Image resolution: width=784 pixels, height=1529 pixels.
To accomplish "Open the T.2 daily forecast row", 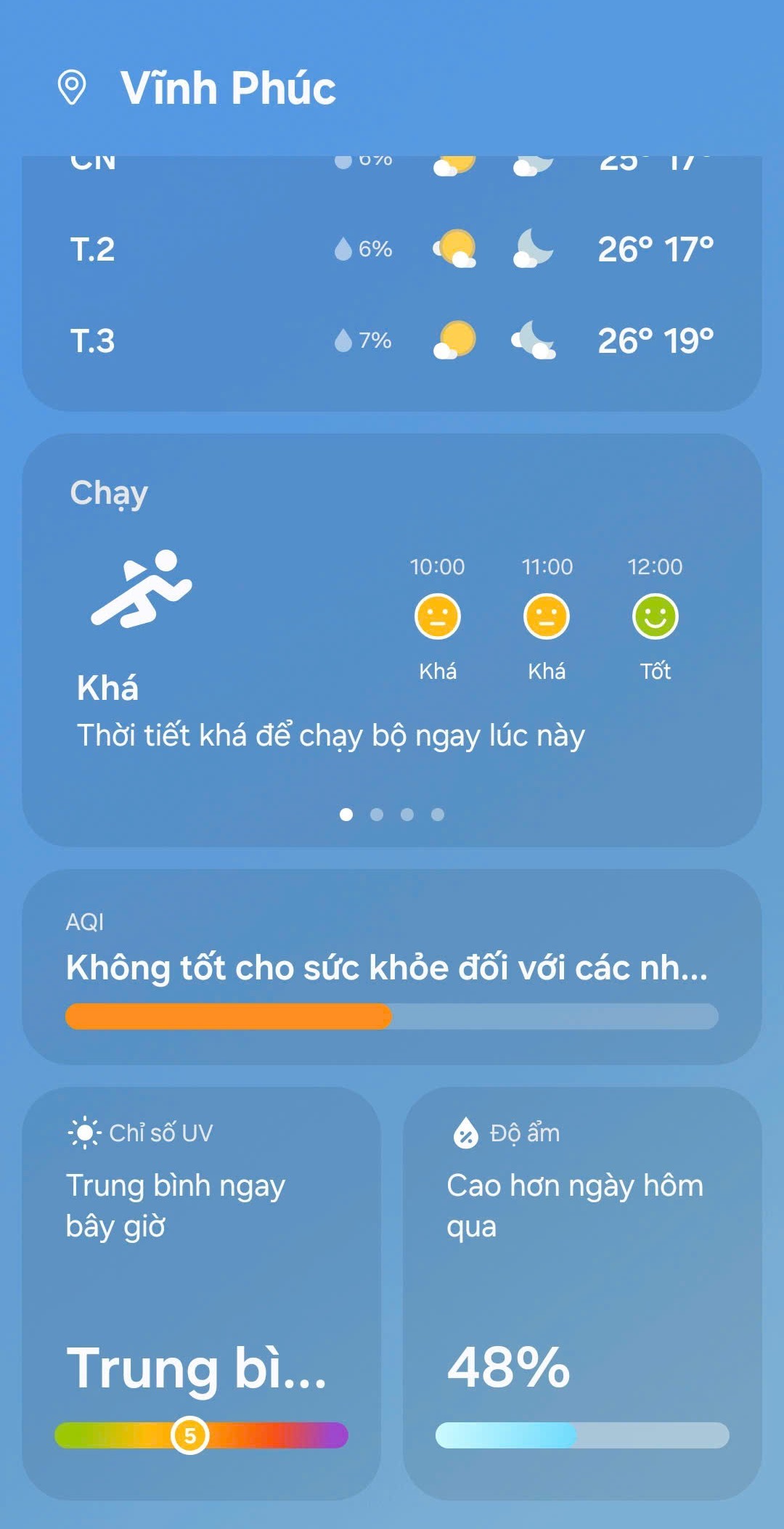I will (x=392, y=249).
